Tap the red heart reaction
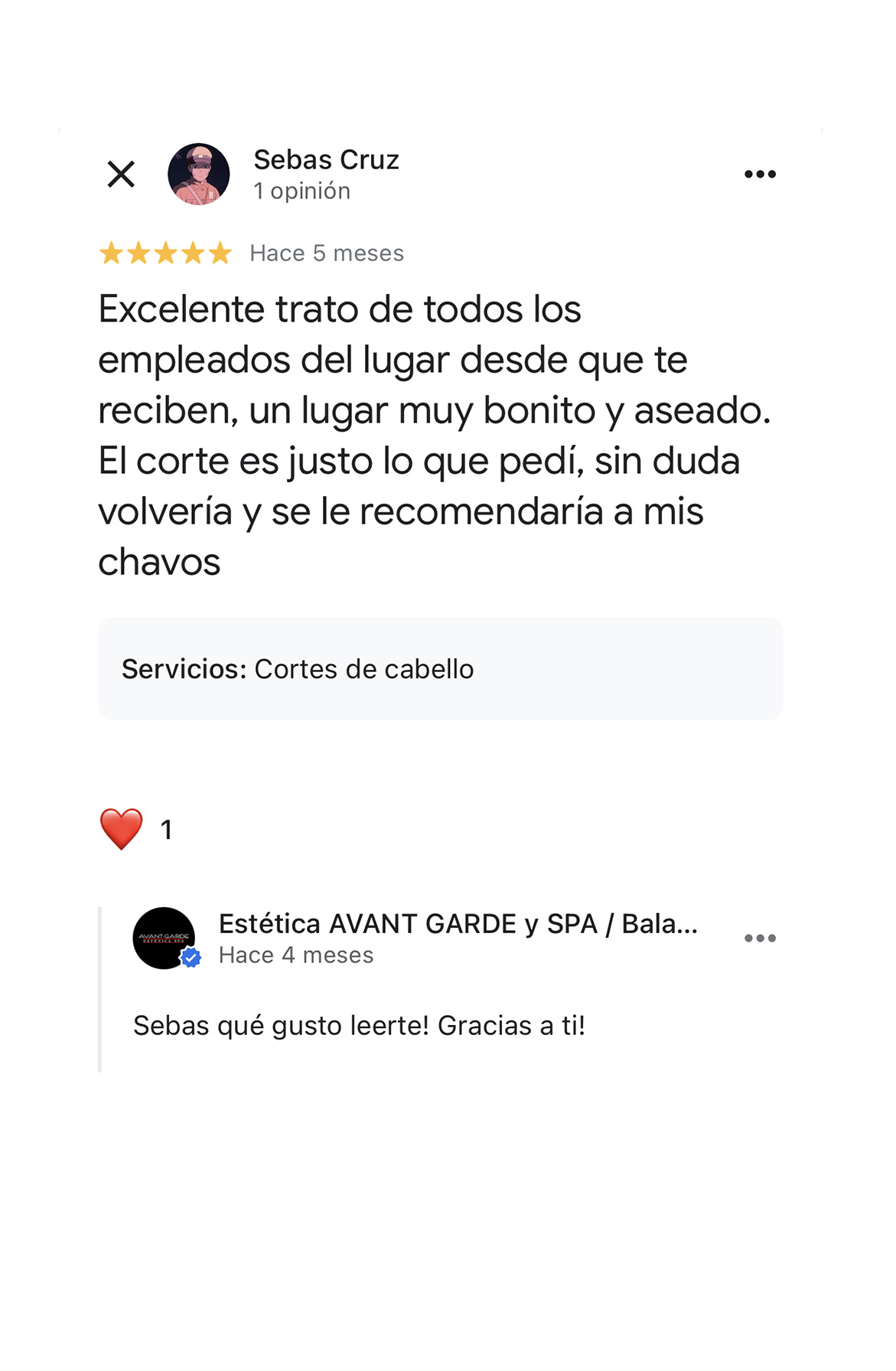The width and height of the screenshot is (896, 1371). point(122,829)
